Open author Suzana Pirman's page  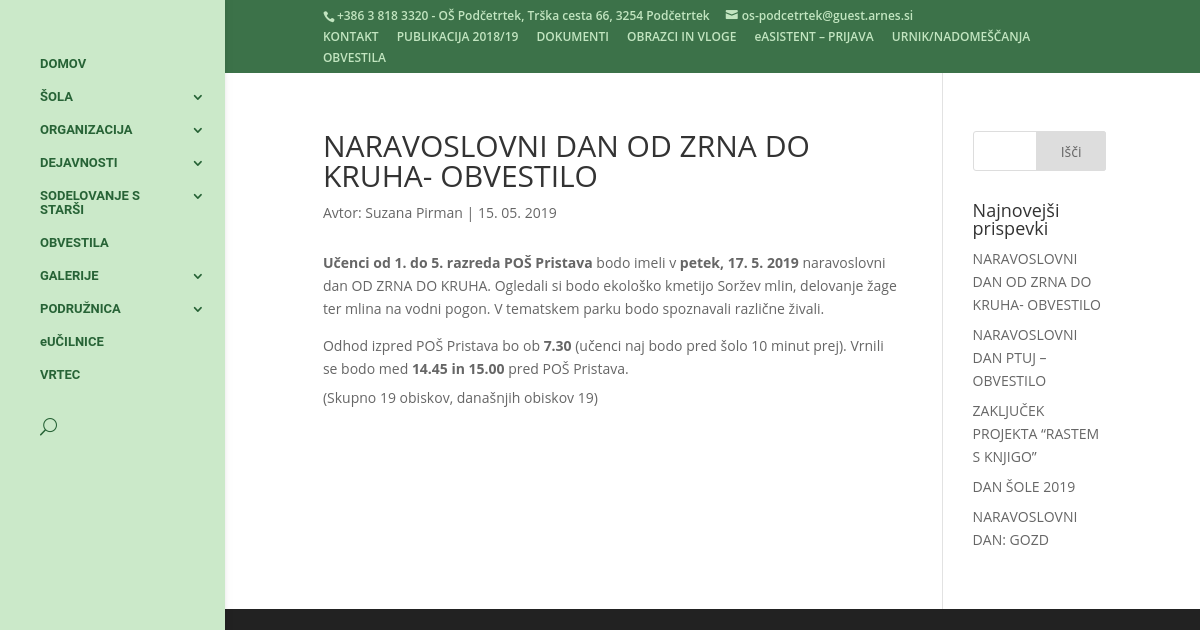click(413, 213)
